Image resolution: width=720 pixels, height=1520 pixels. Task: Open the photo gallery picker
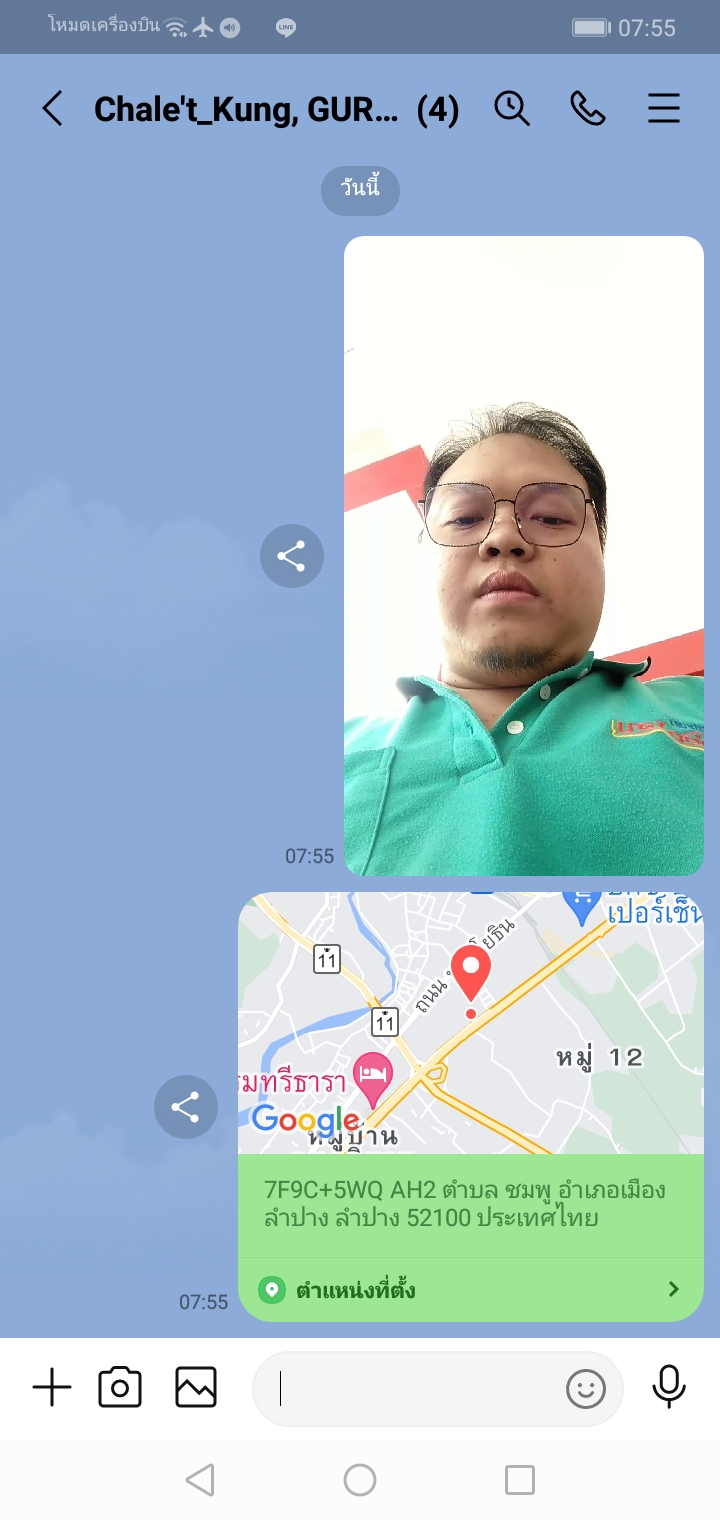pyautogui.click(x=196, y=1388)
